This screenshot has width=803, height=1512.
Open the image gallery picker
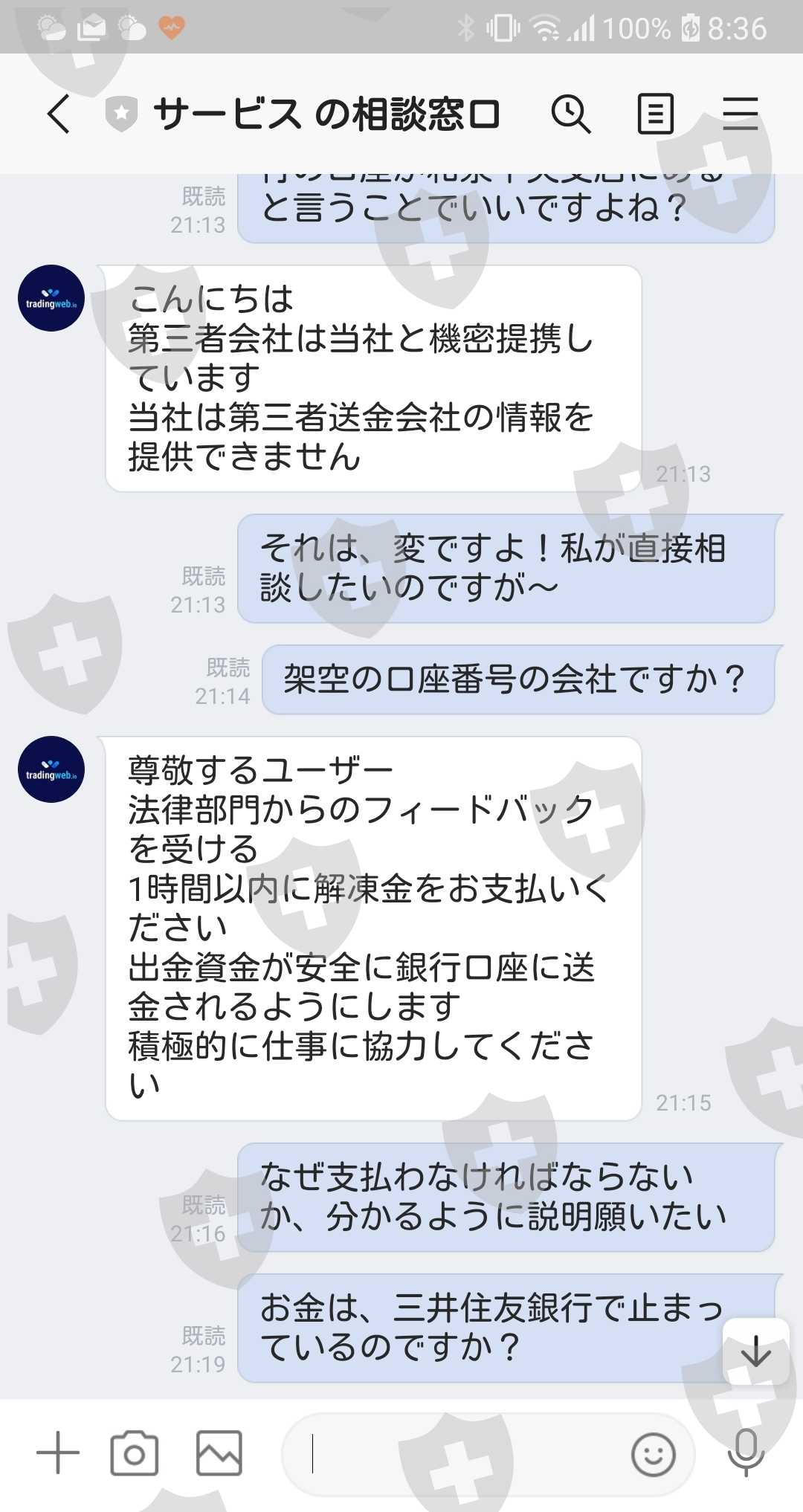219,1453
